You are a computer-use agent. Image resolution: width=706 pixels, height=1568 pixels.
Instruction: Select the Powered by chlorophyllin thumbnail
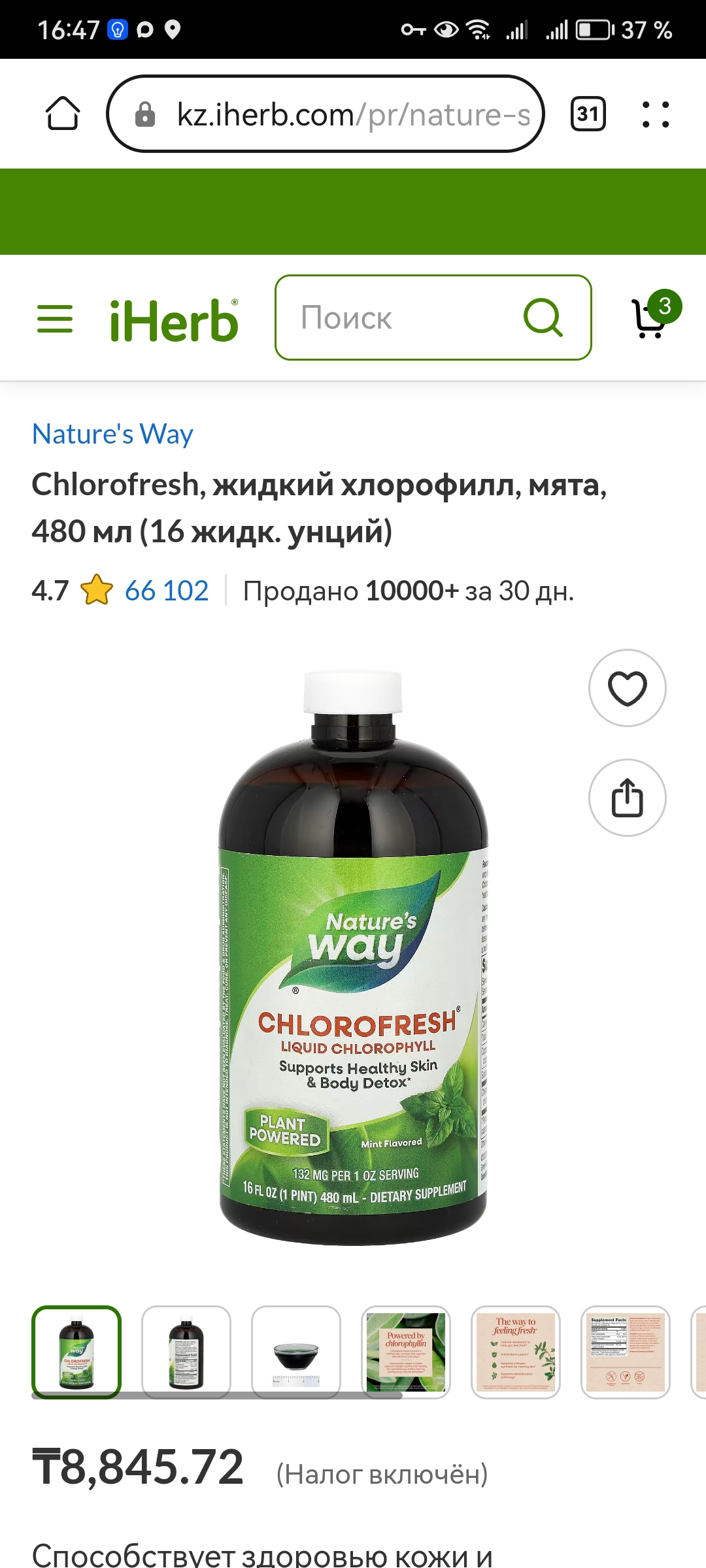tap(406, 1352)
